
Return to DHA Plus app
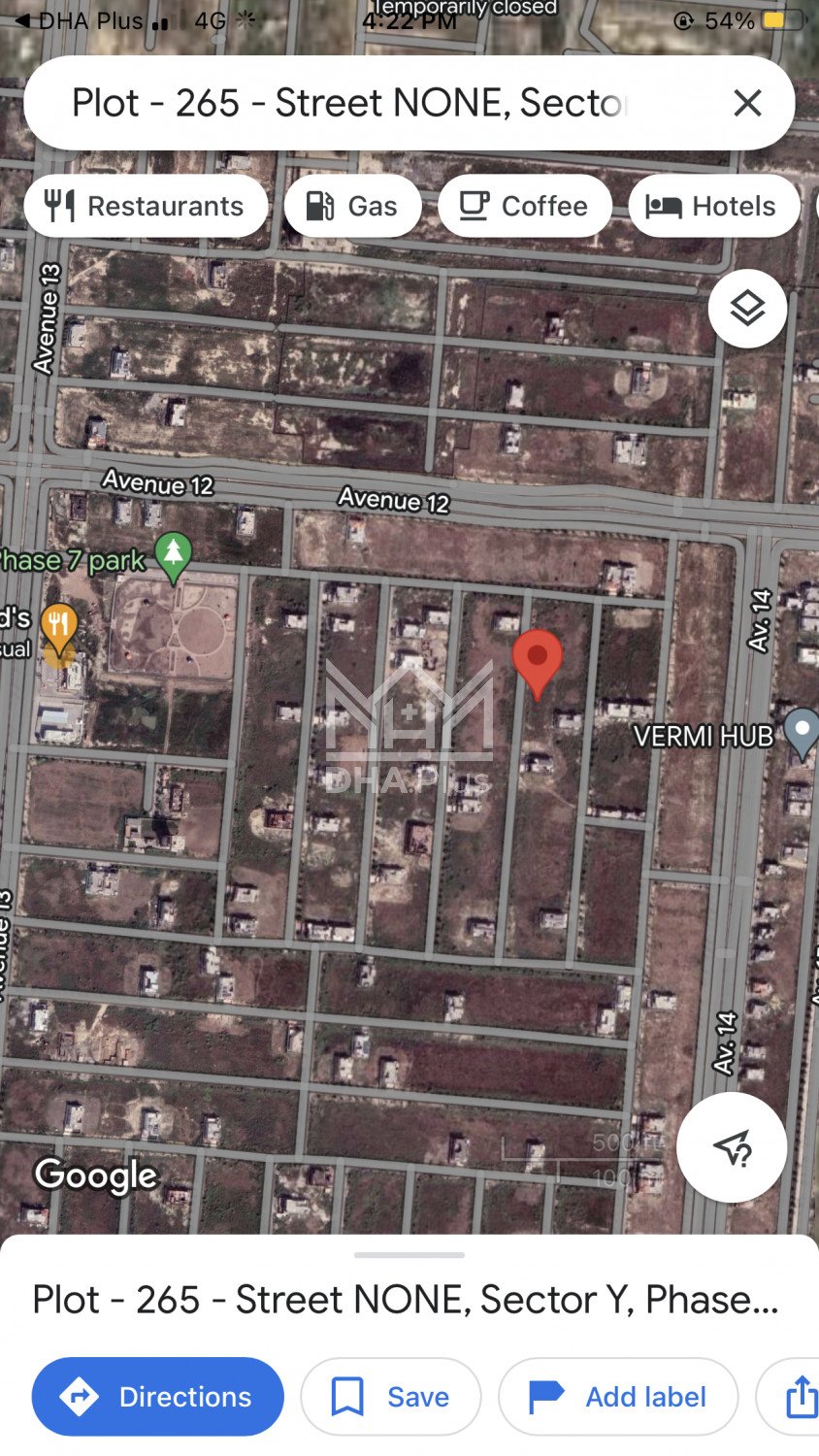78,19
